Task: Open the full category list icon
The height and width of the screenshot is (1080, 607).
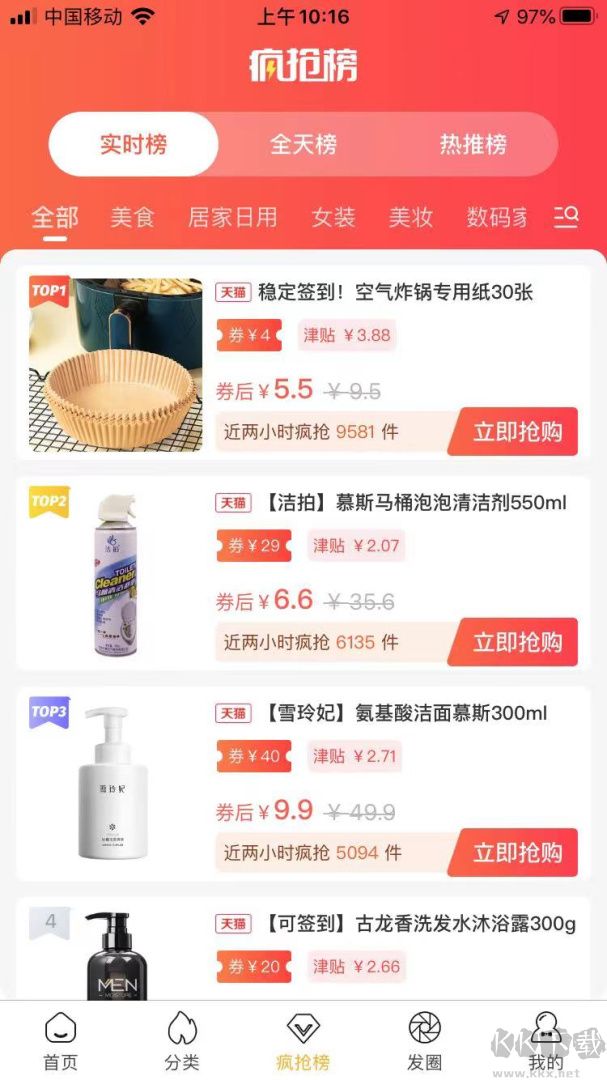Action: point(566,216)
